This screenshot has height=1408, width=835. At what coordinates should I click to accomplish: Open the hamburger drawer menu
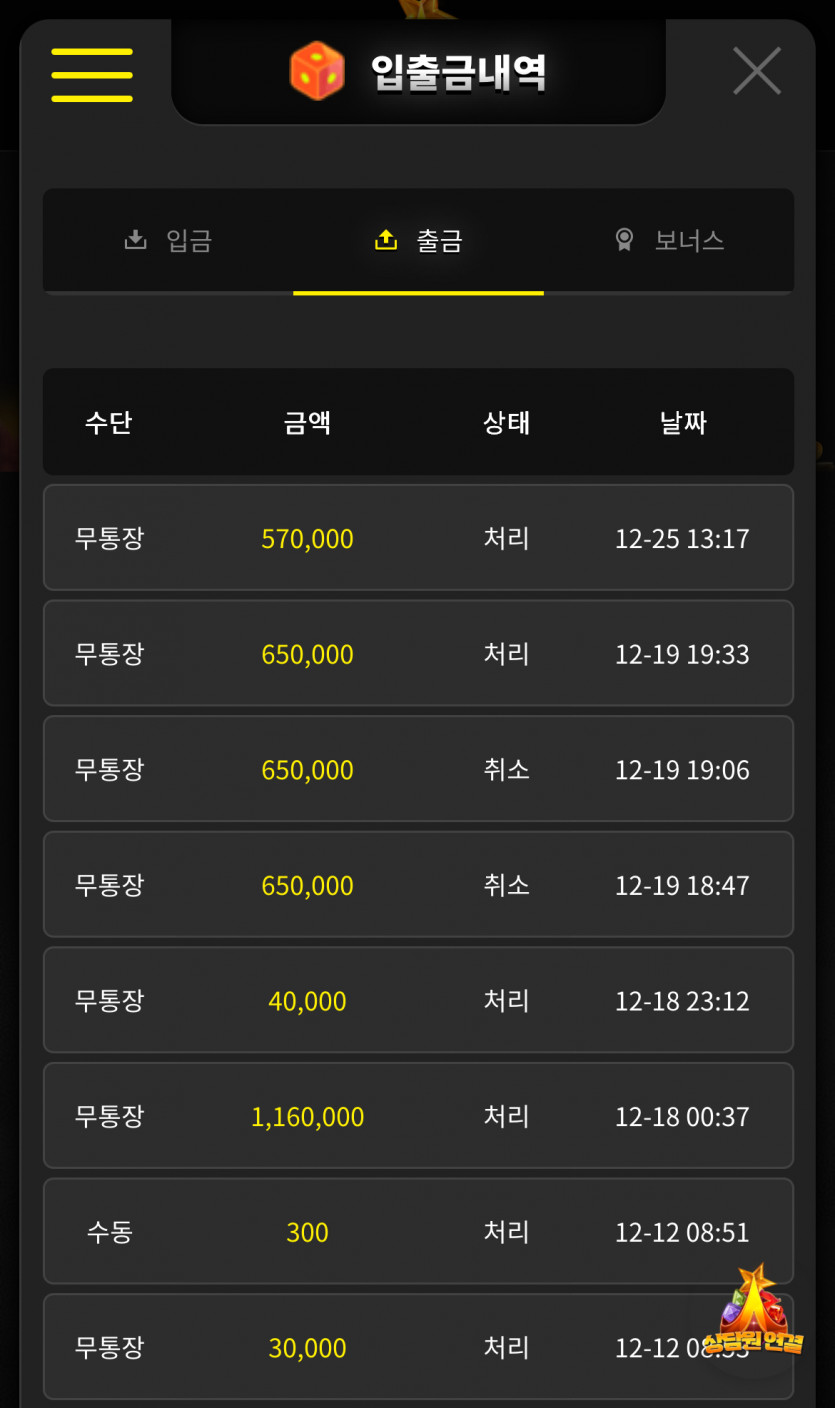(92, 75)
